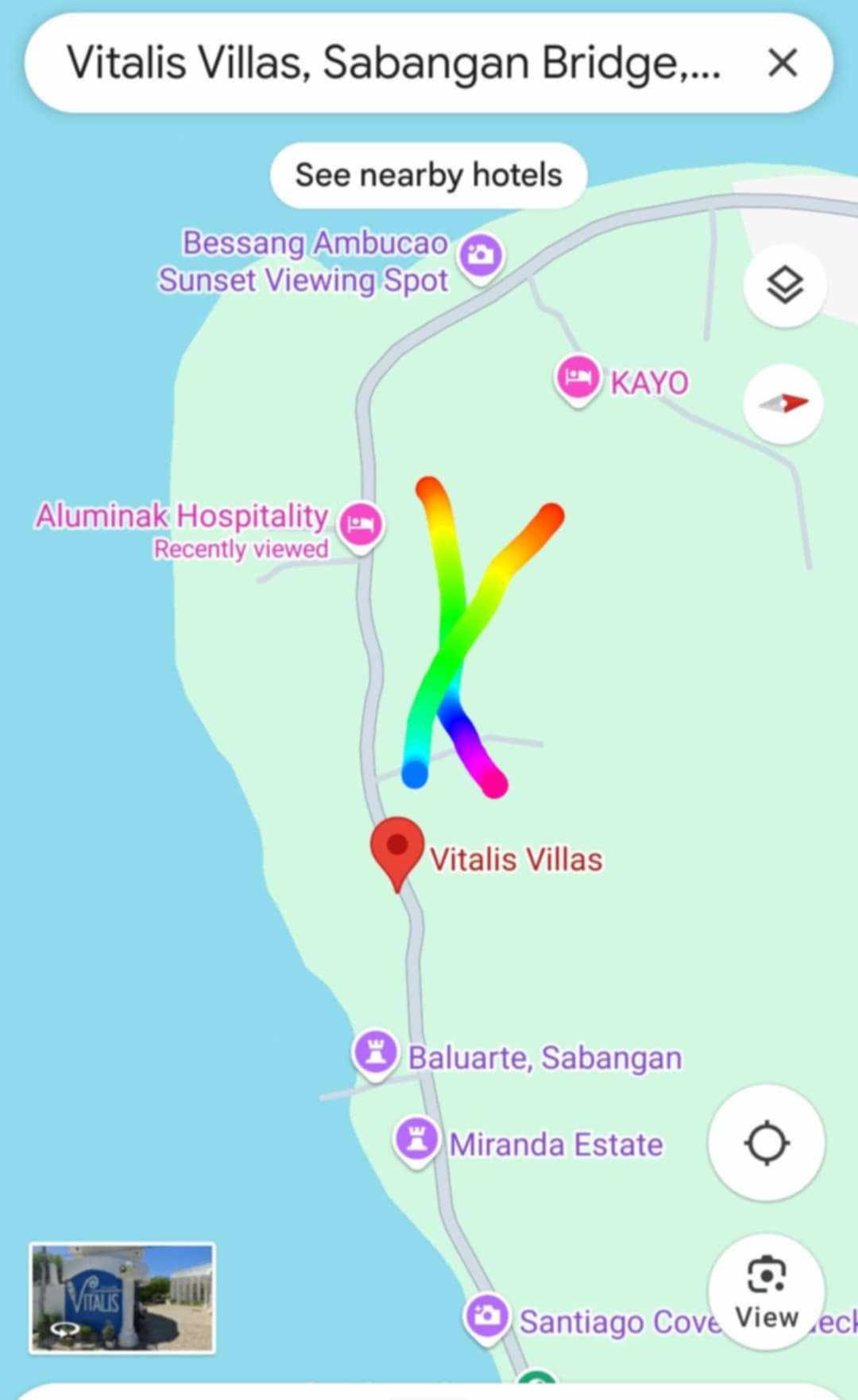Screen dimensions: 858x1400
Task: See nearby hotels
Action: pyautogui.click(x=428, y=175)
